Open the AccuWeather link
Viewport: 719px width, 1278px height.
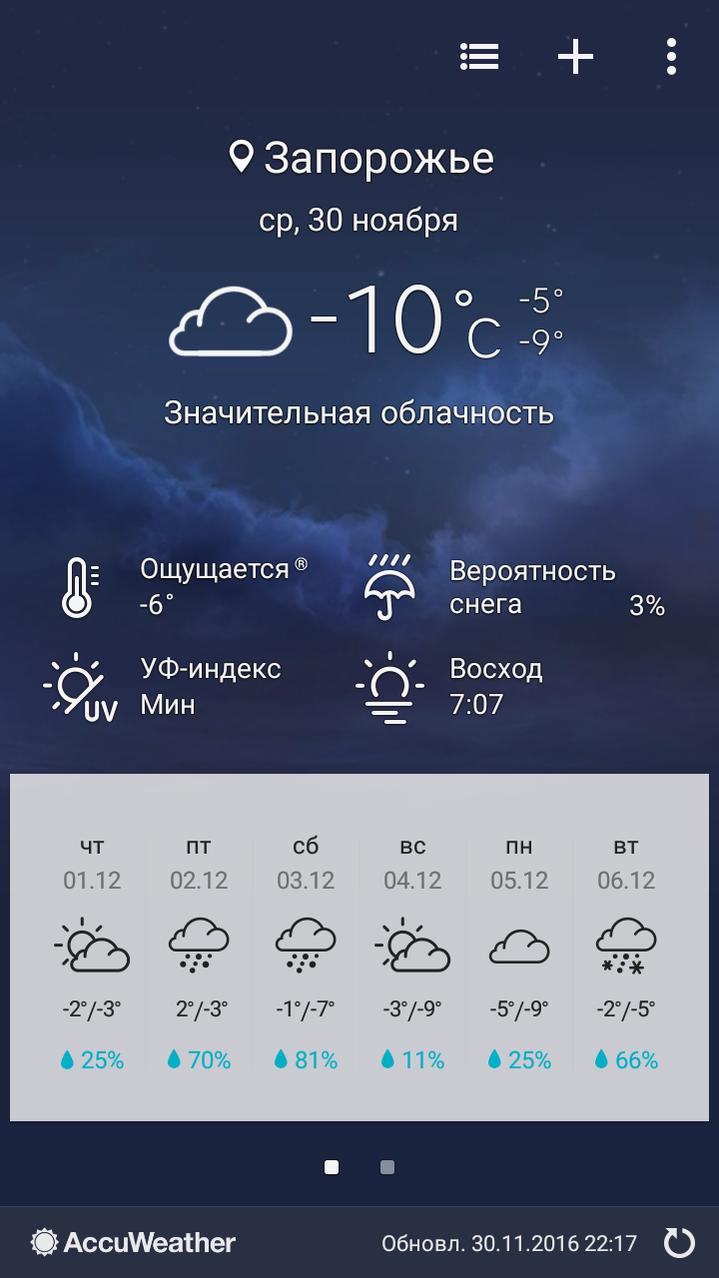coord(133,1243)
